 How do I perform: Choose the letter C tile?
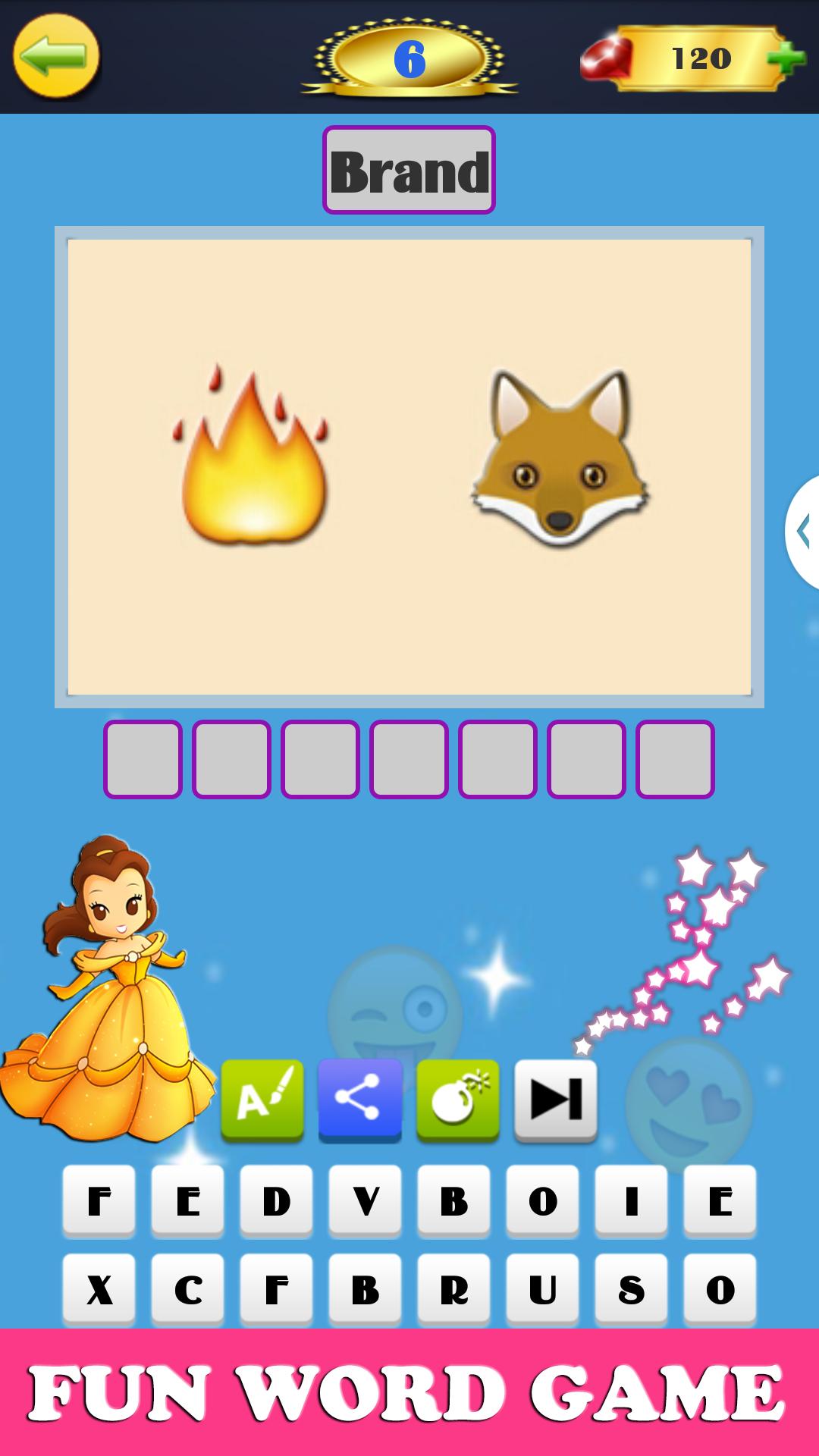tap(187, 1289)
